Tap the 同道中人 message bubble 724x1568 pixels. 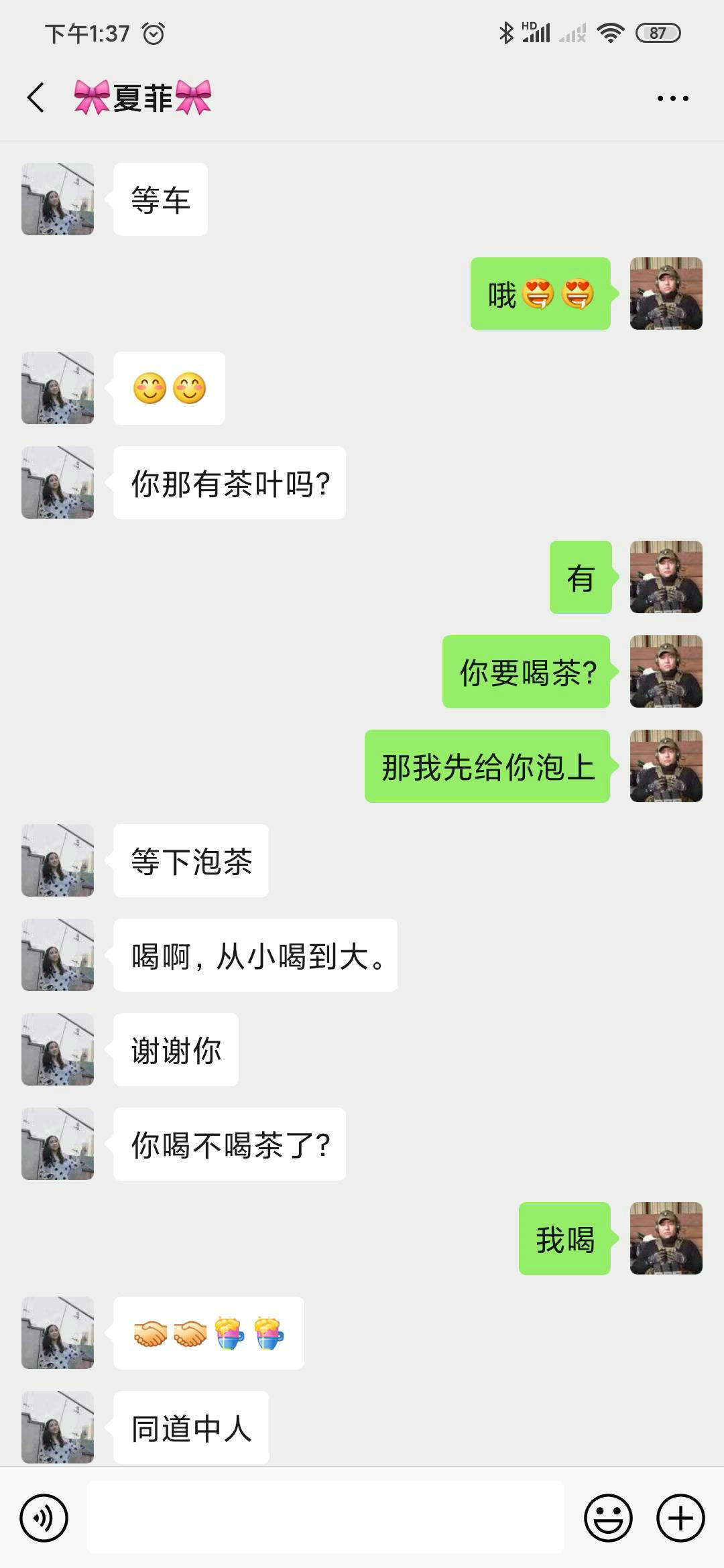(x=190, y=1427)
